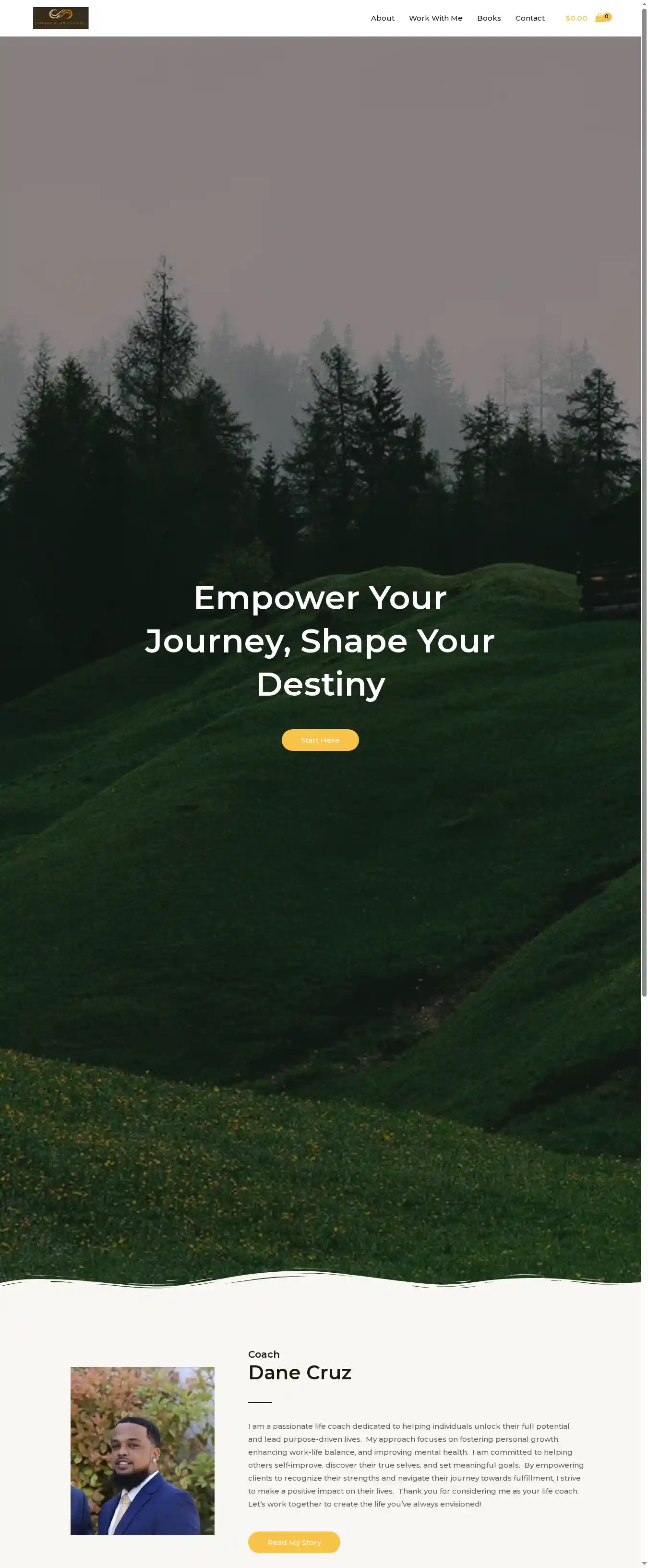
Task: Tap the site logo to go home
Action: point(61,18)
